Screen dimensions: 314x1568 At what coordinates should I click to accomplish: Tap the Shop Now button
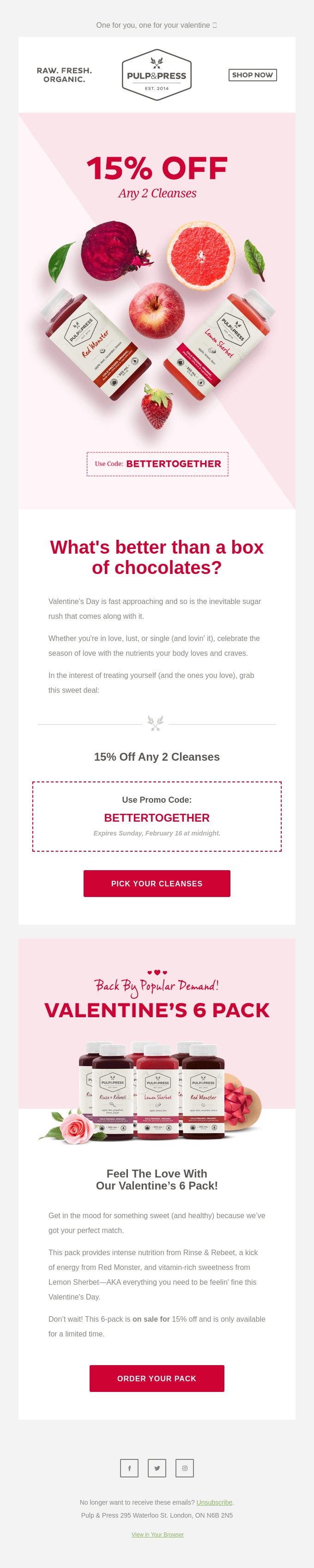coord(253,75)
